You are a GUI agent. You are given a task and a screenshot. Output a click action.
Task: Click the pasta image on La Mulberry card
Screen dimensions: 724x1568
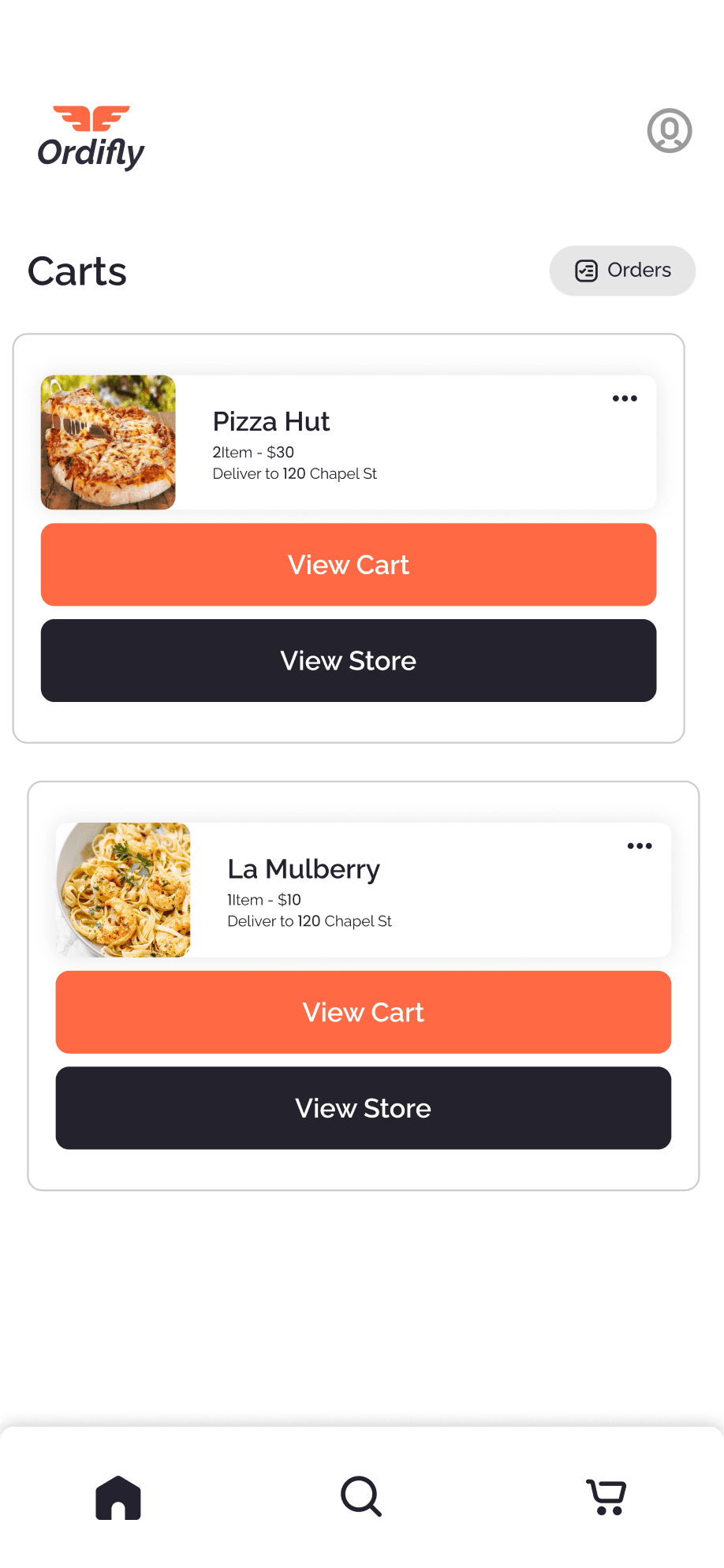[x=123, y=890]
